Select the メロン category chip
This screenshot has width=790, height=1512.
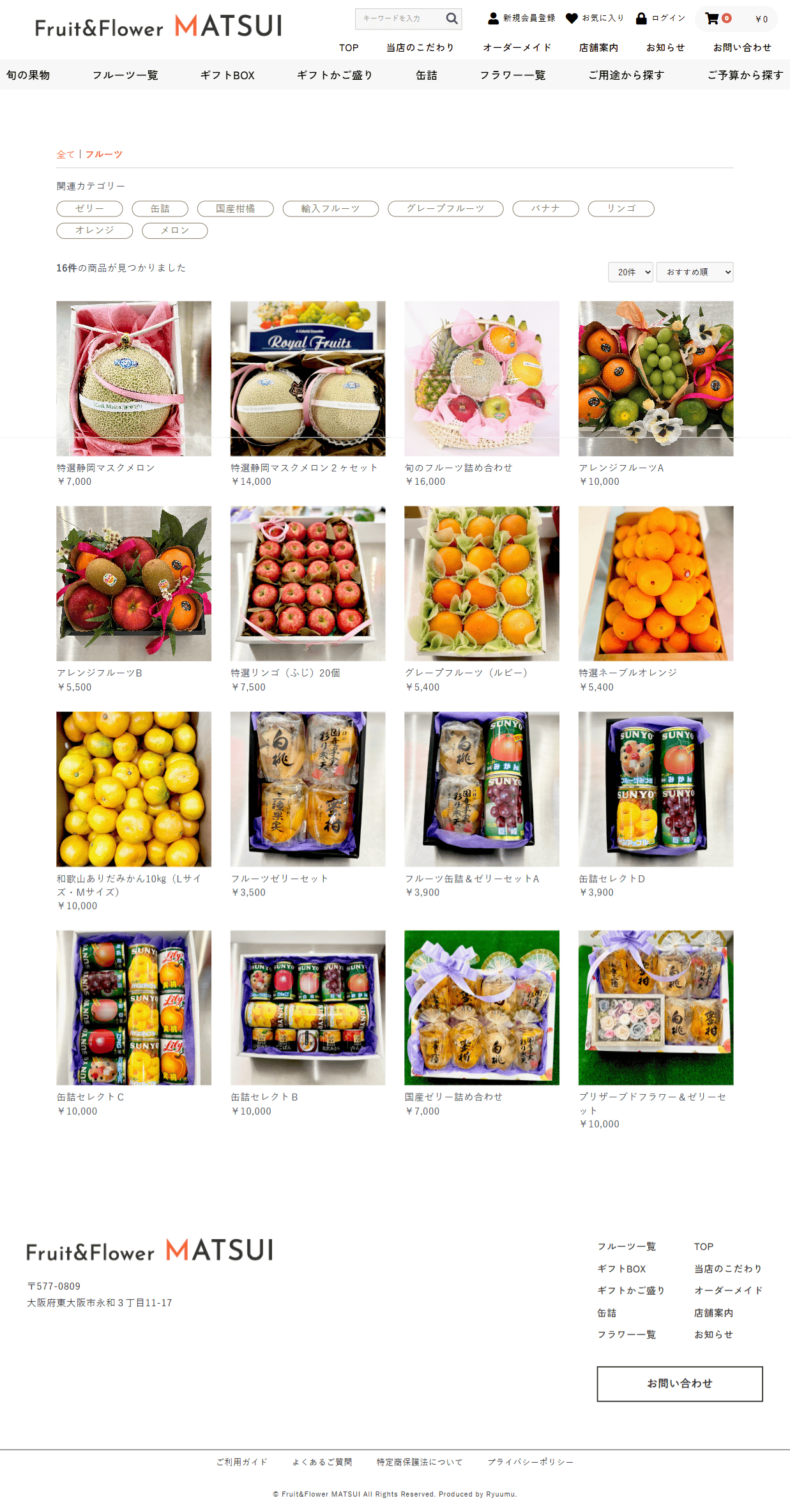coord(174,231)
